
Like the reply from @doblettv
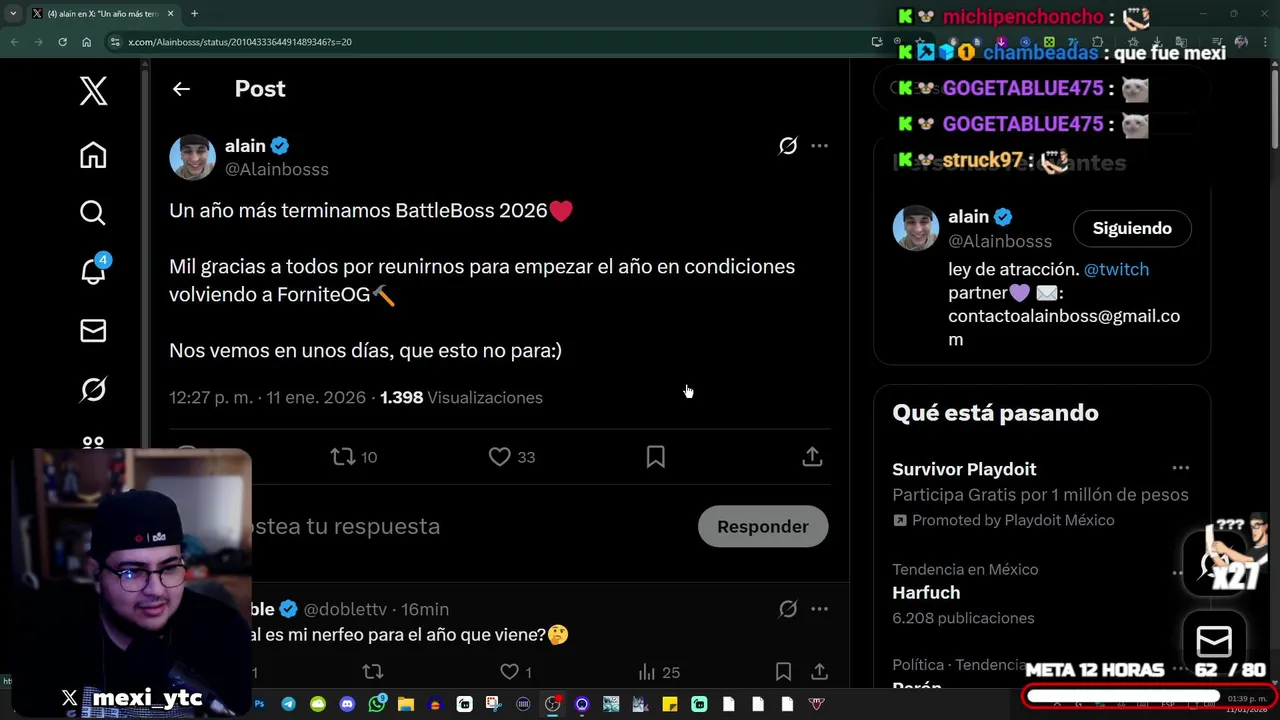point(510,672)
